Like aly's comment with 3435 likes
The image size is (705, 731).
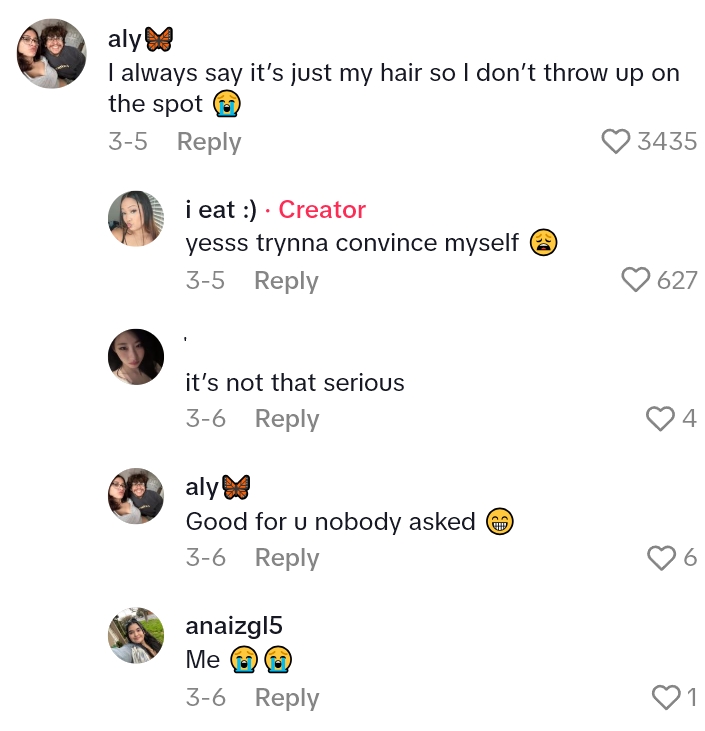tap(616, 142)
